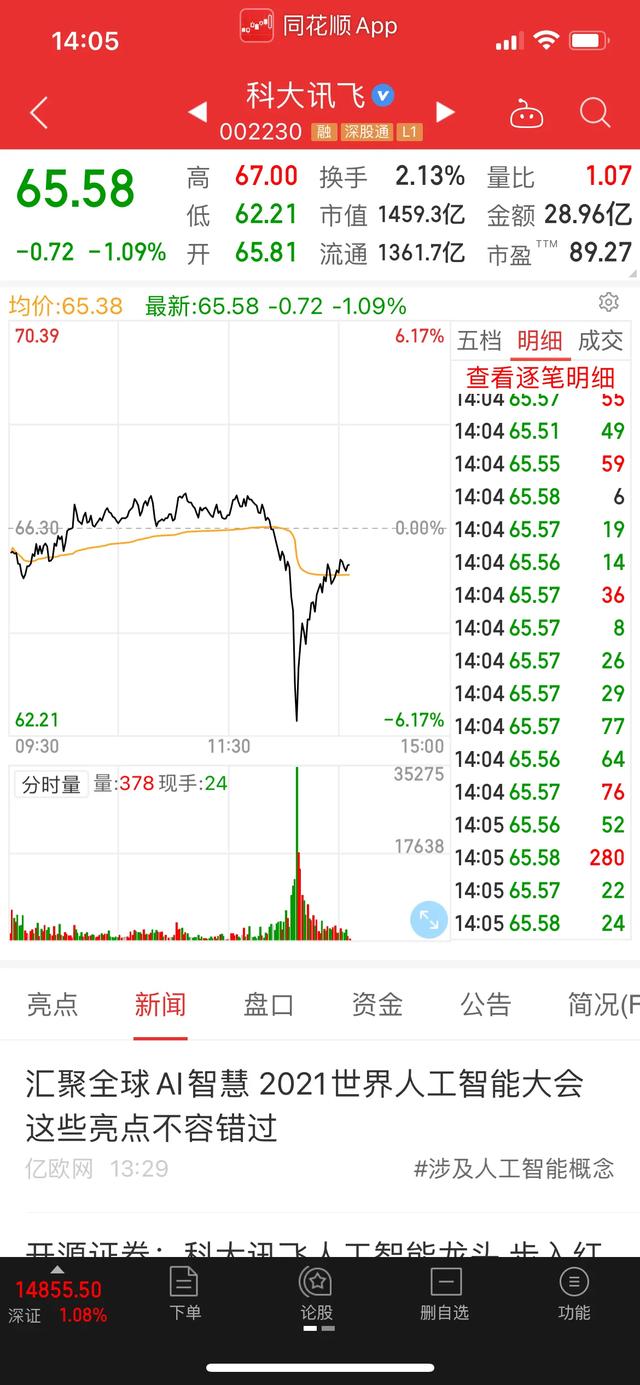Open the robot assistant icon
This screenshot has height=1385, width=640.
(x=526, y=113)
